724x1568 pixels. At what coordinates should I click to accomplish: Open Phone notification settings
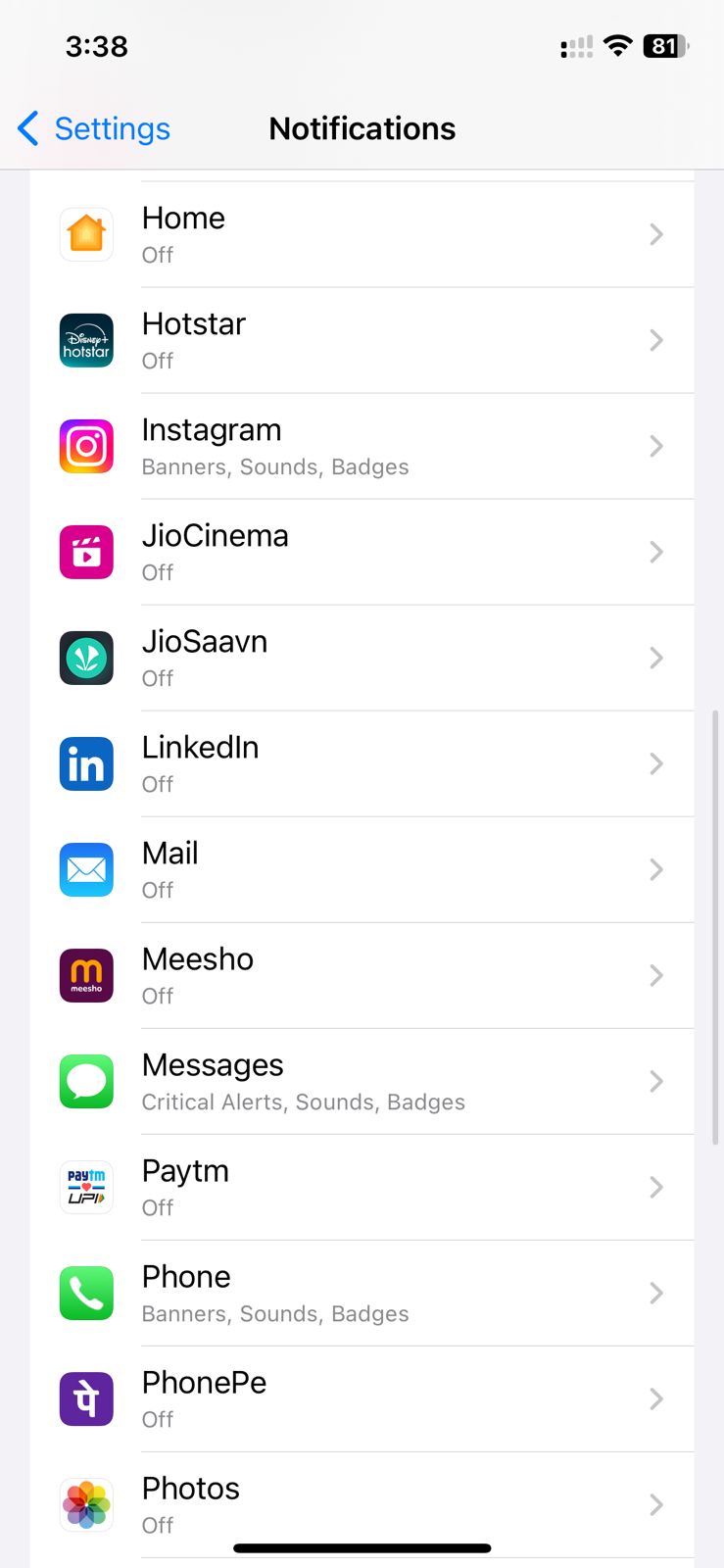[x=362, y=1294]
